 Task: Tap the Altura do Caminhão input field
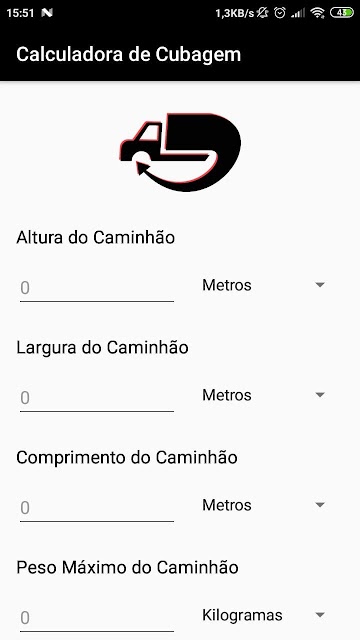pos(97,288)
